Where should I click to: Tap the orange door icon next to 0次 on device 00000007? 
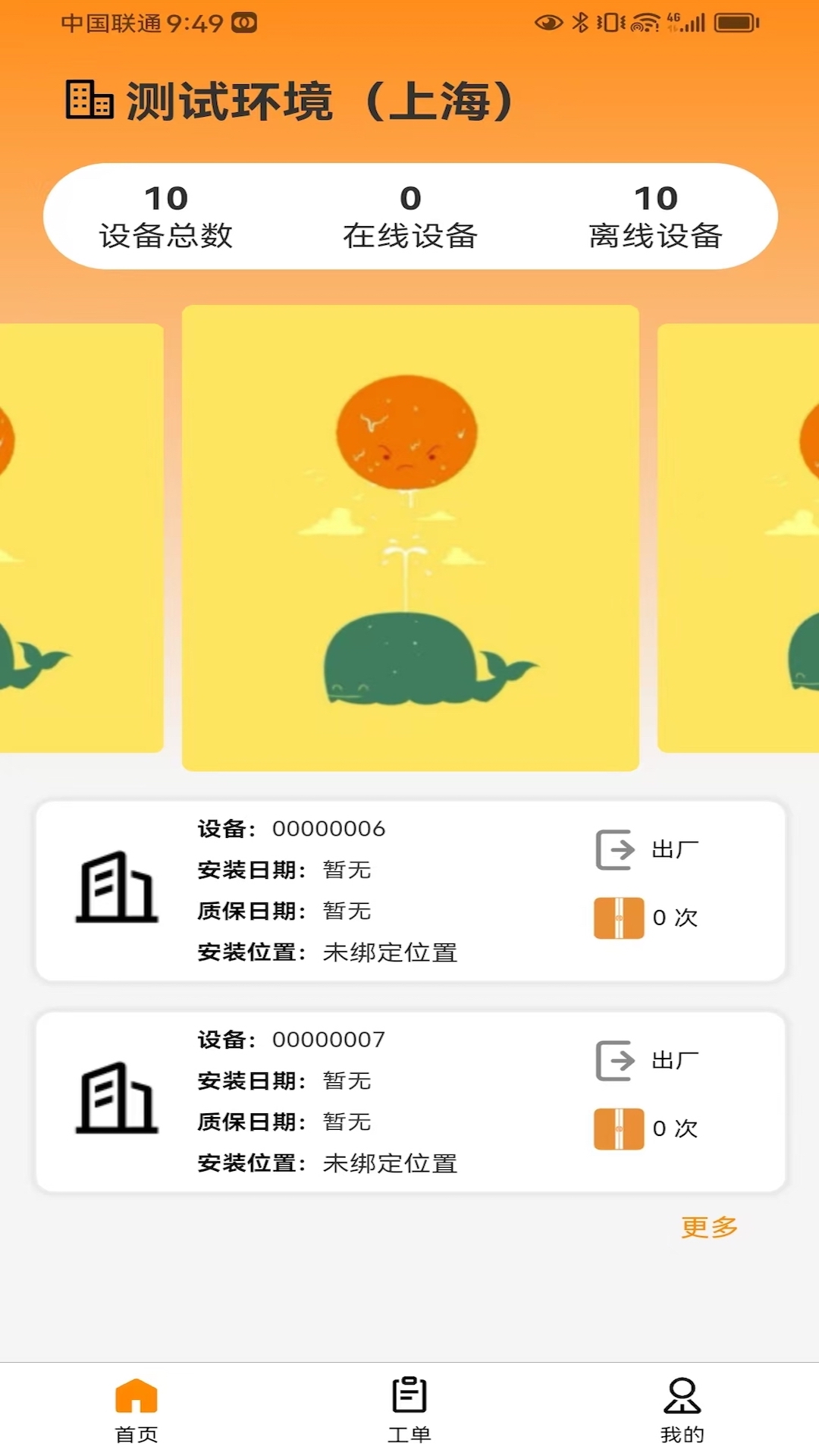click(x=617, y=1128)
